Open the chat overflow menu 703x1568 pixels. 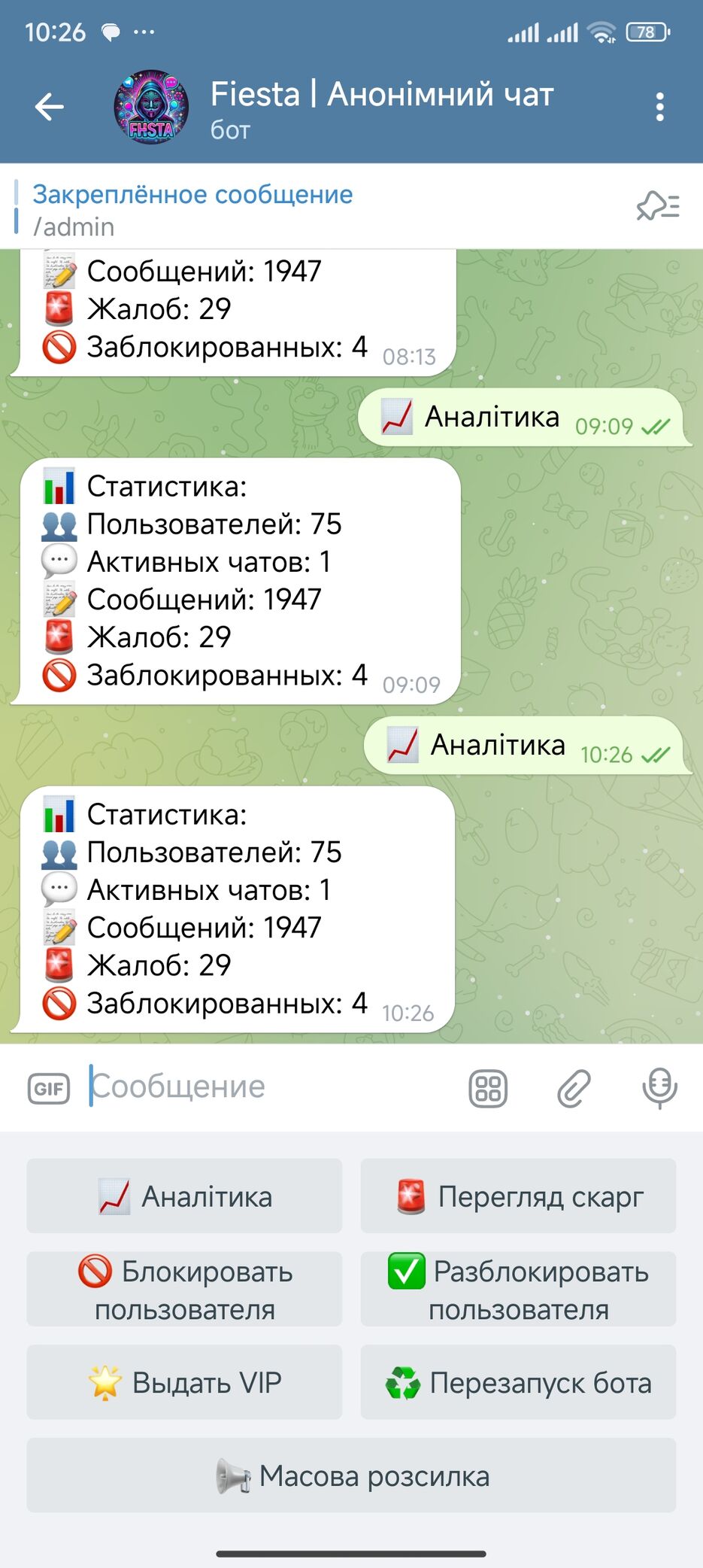tap(659, 107)
